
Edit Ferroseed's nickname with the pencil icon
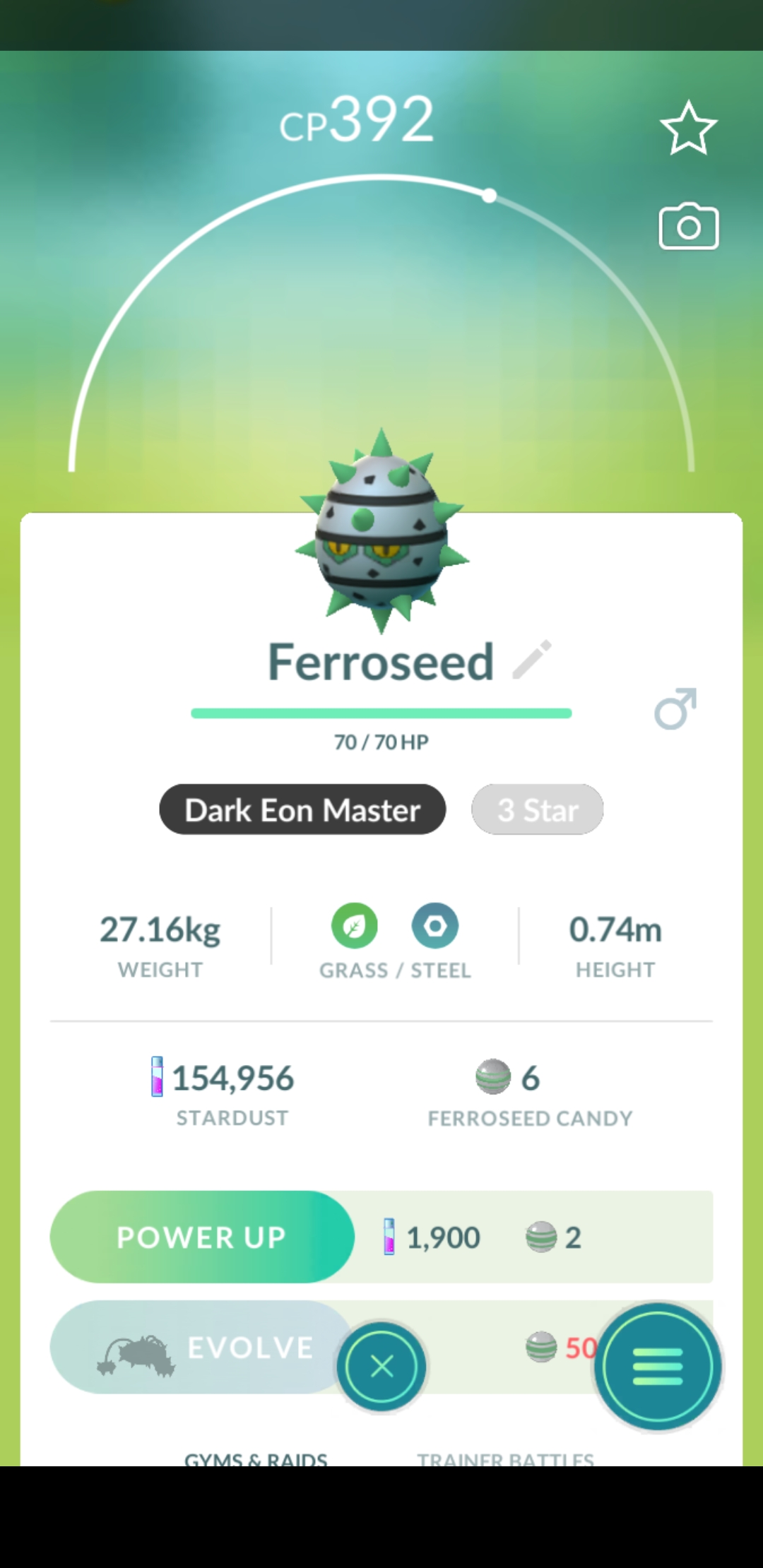coord(532,660)
